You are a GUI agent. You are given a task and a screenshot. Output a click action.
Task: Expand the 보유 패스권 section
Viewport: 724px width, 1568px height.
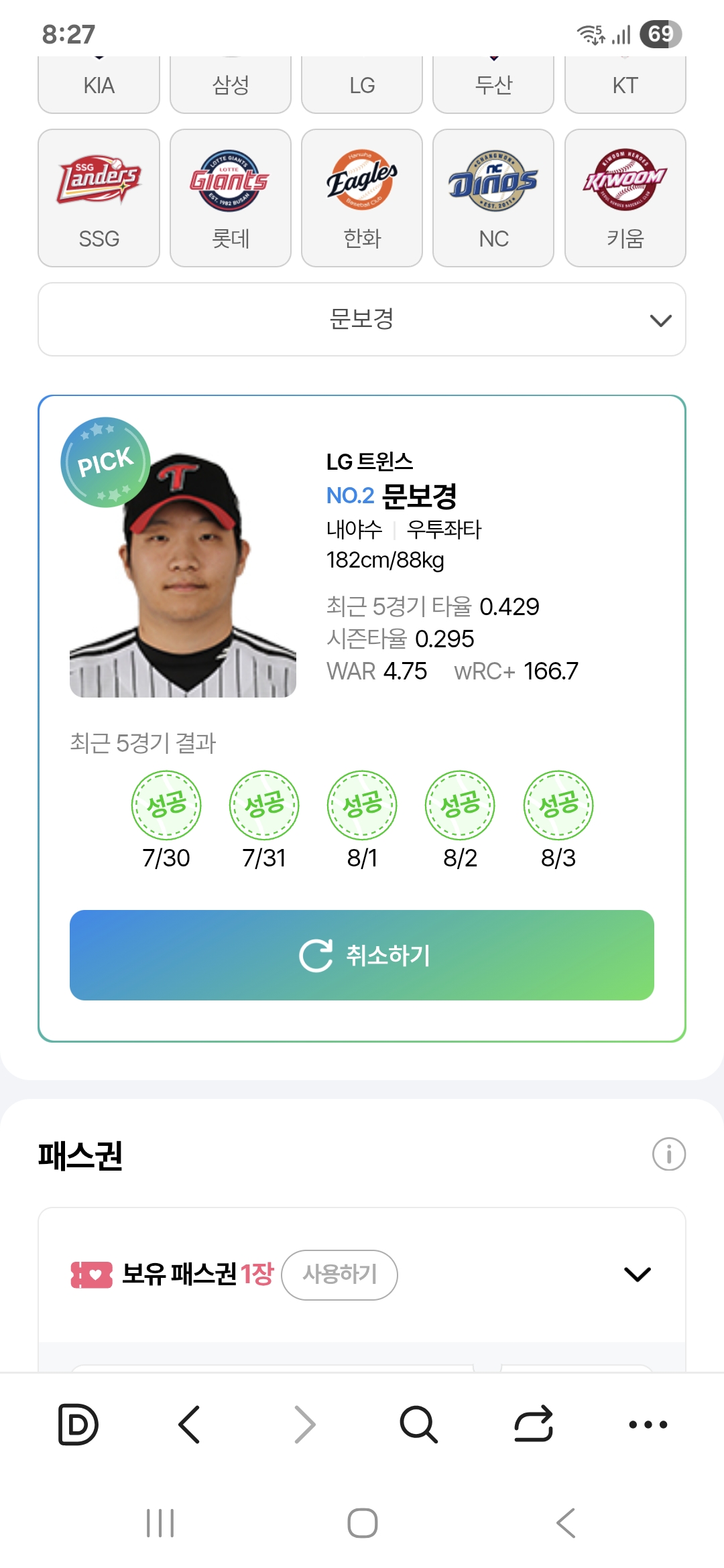637,1274
